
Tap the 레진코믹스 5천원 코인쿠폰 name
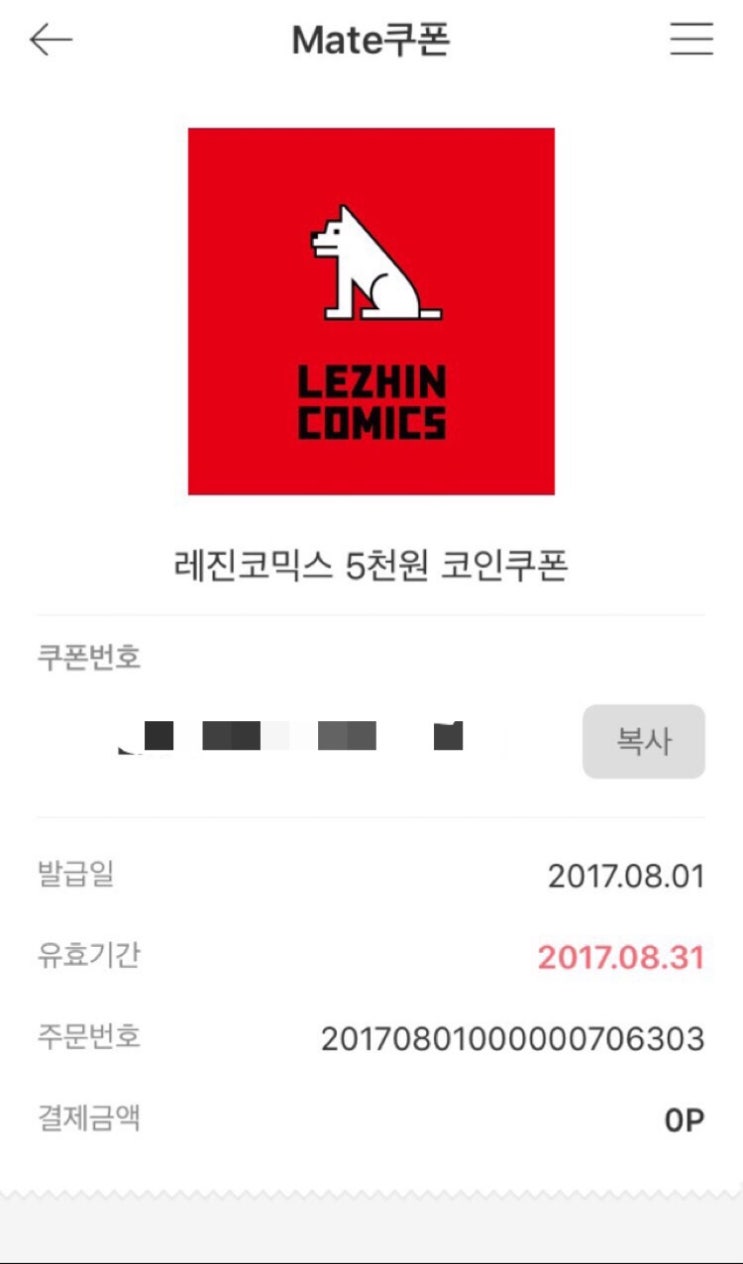click(x=371, y=563)
